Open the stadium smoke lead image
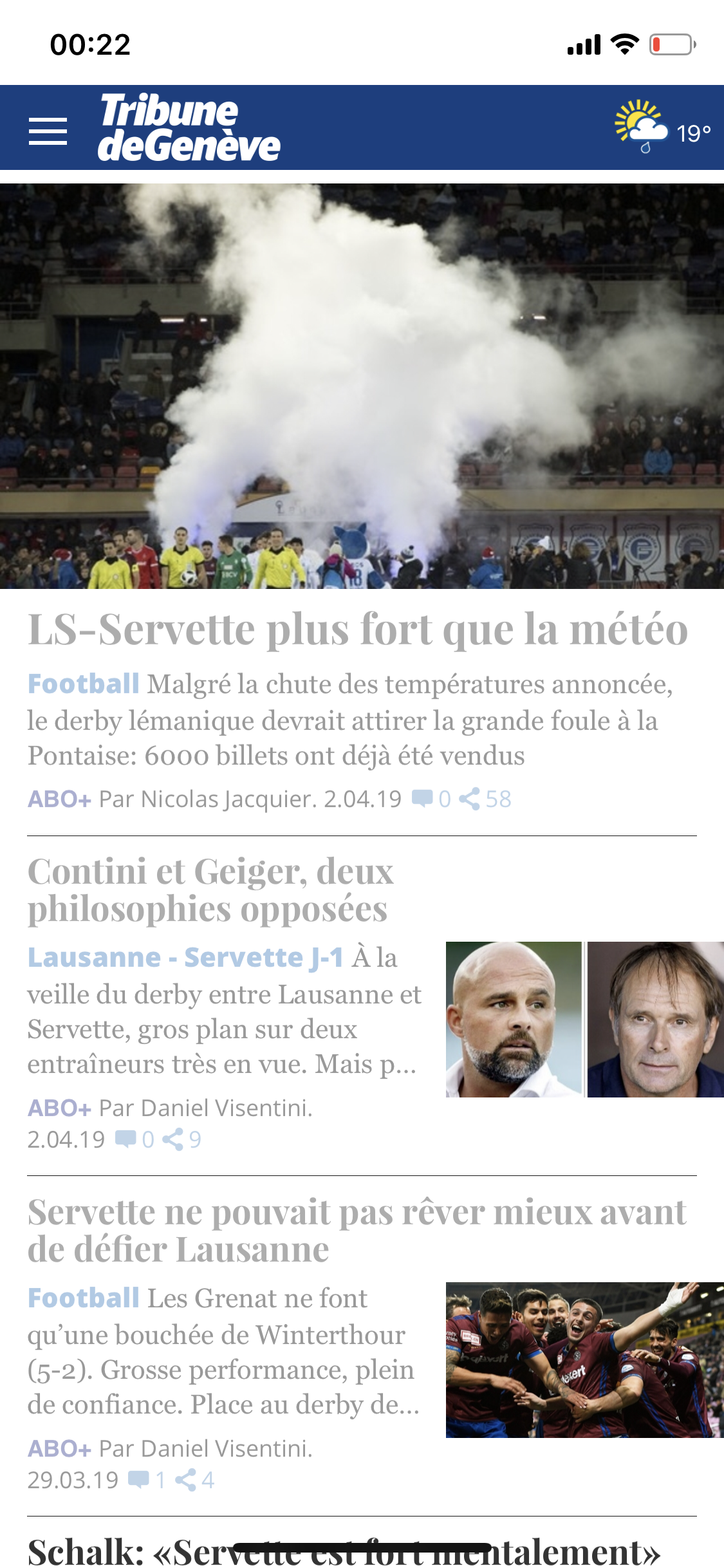 [362, 386]
